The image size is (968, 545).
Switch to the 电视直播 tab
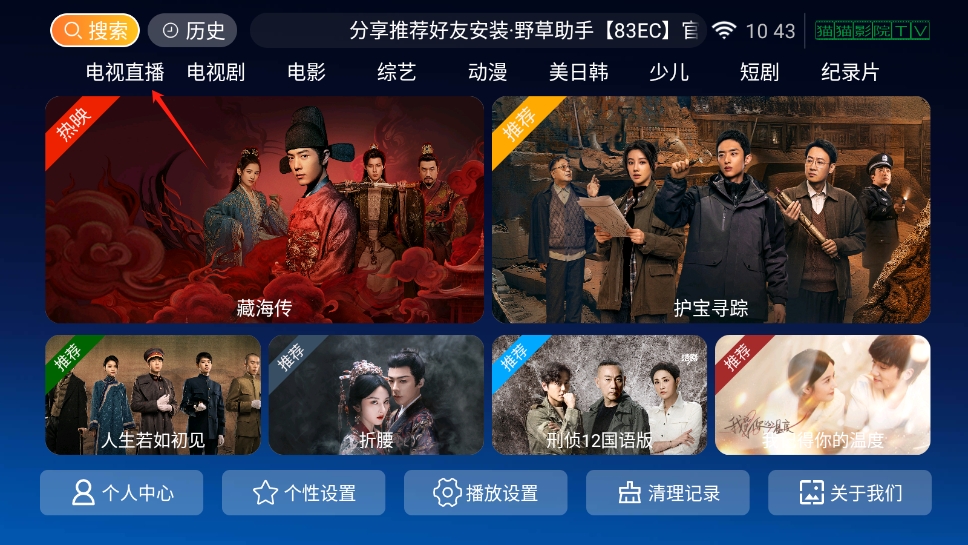(125, 72)
